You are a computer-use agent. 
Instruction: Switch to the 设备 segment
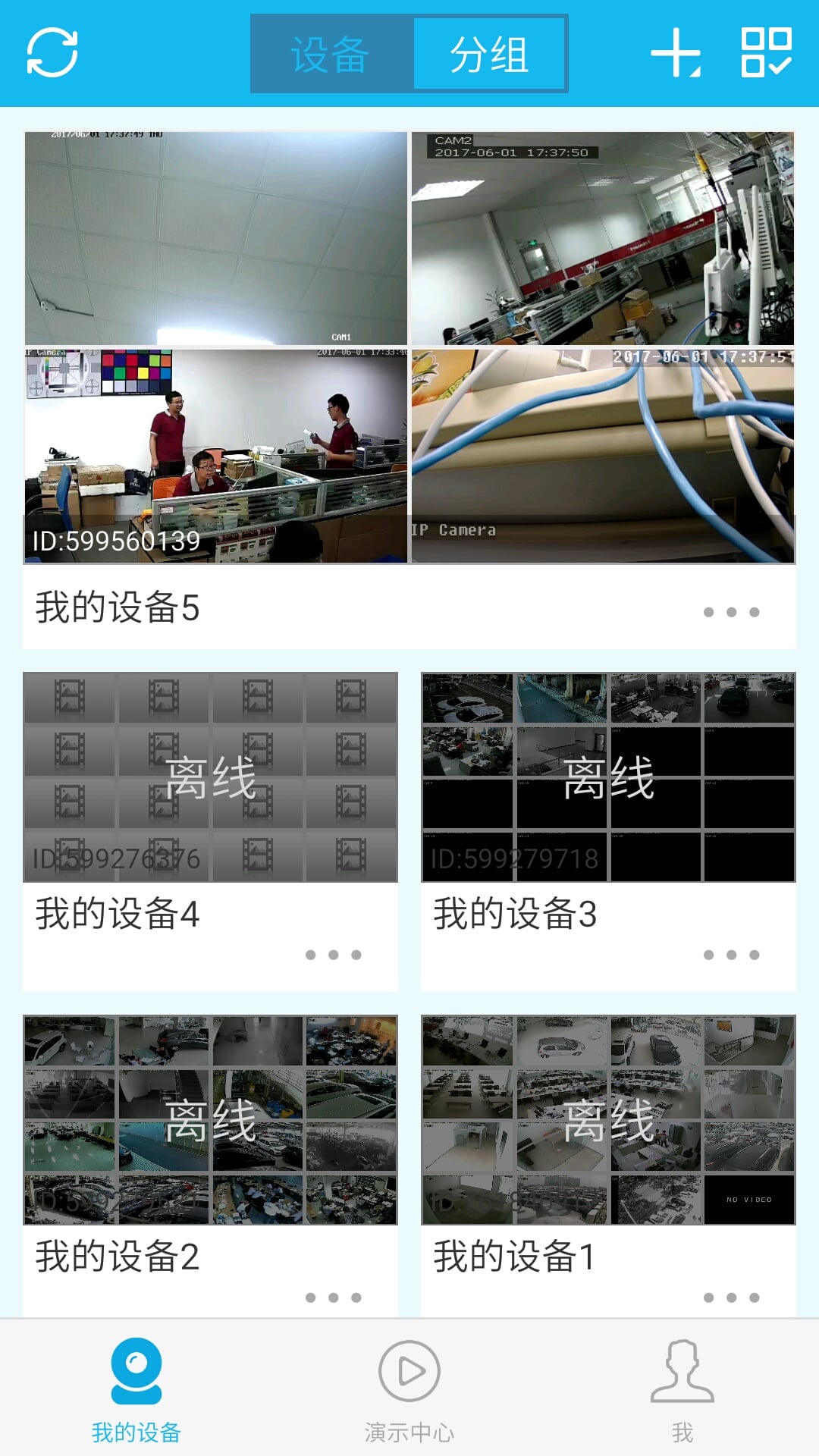[331, 55]
